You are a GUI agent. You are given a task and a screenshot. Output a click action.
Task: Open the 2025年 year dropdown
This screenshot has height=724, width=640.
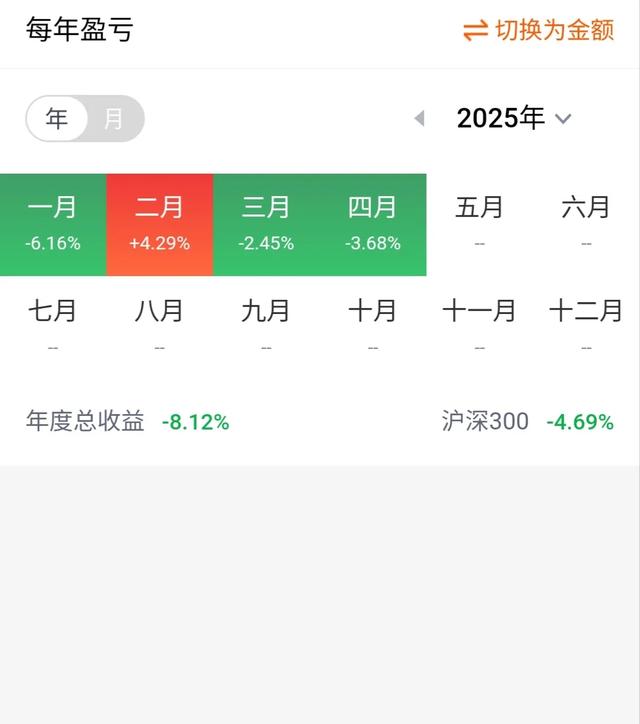pyautogui.click(x=514, y=118)
